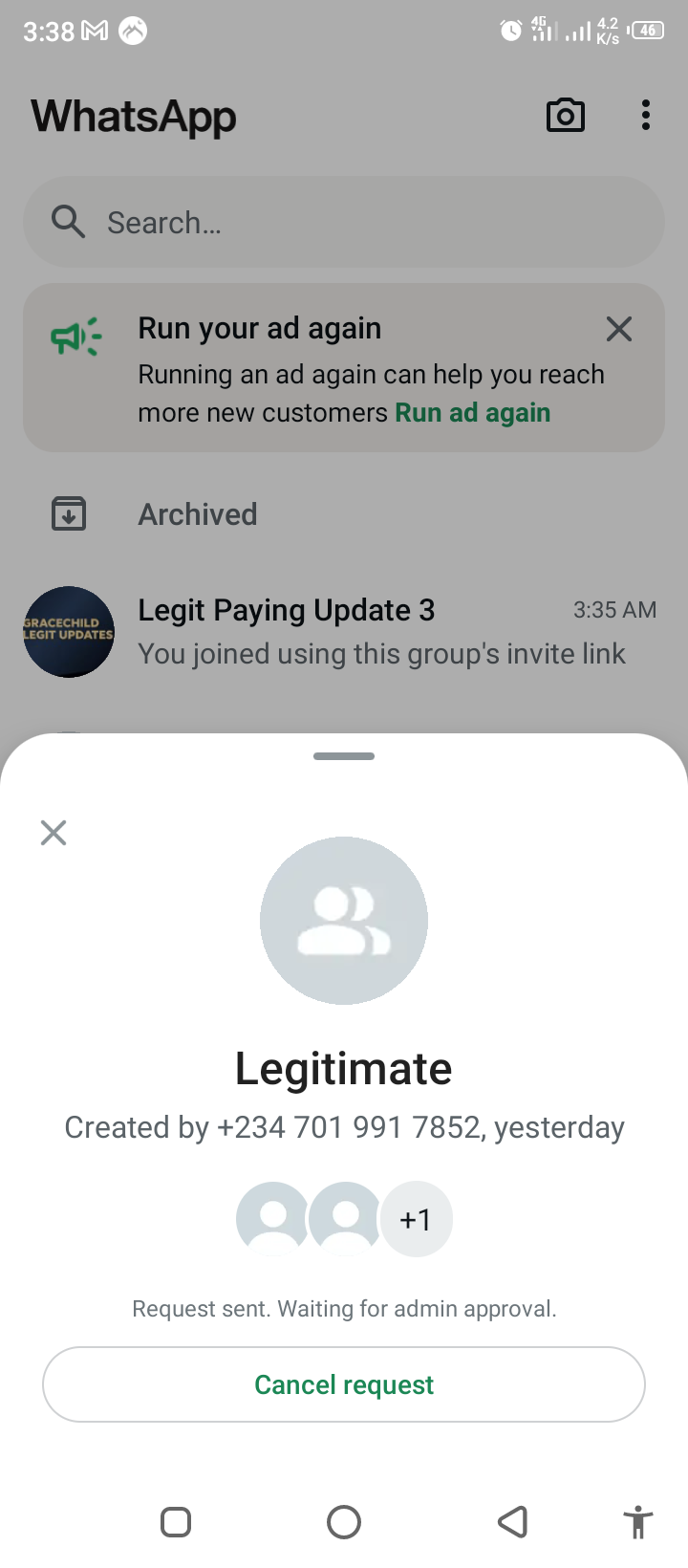Tap the Search field
This screenshot has height=1568, width=688.
click(344, 223)
